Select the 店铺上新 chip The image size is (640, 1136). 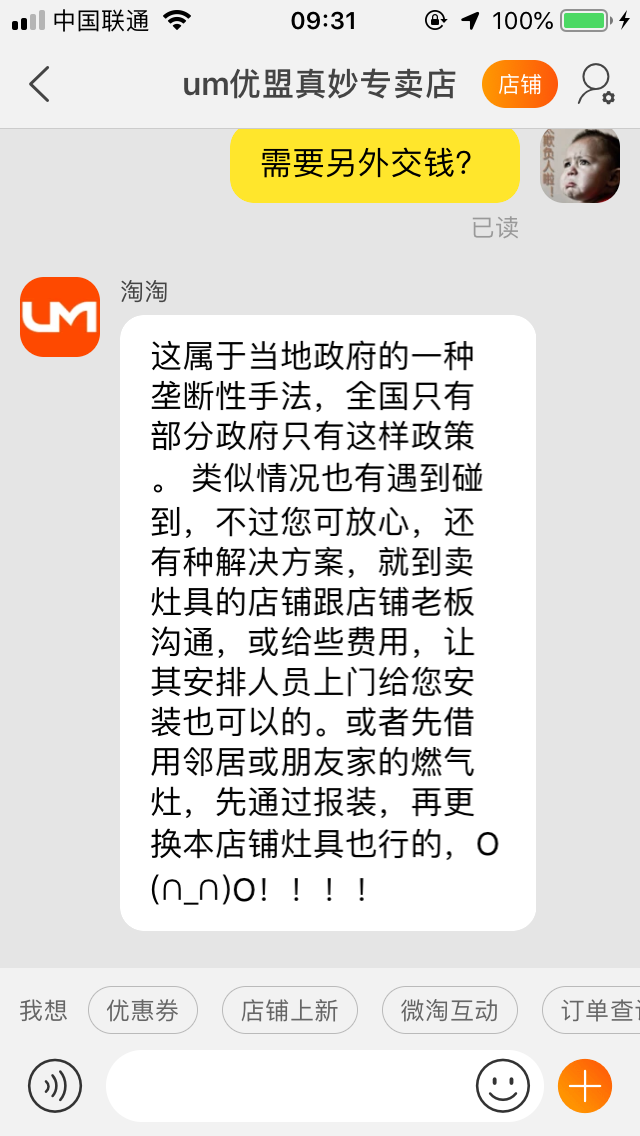pyautogui.click(x=290, y=1010)
